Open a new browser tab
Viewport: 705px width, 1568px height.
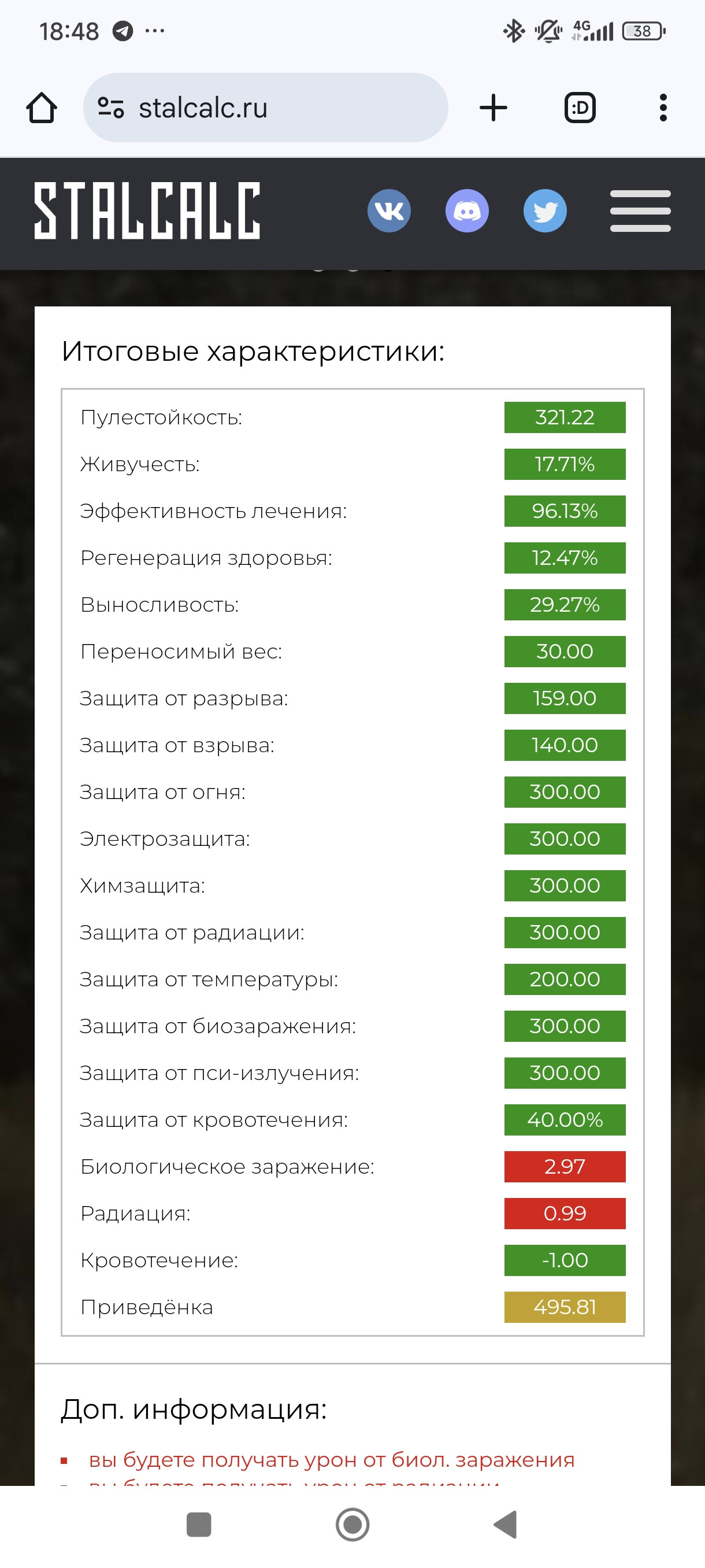click(x=493, y=108)
